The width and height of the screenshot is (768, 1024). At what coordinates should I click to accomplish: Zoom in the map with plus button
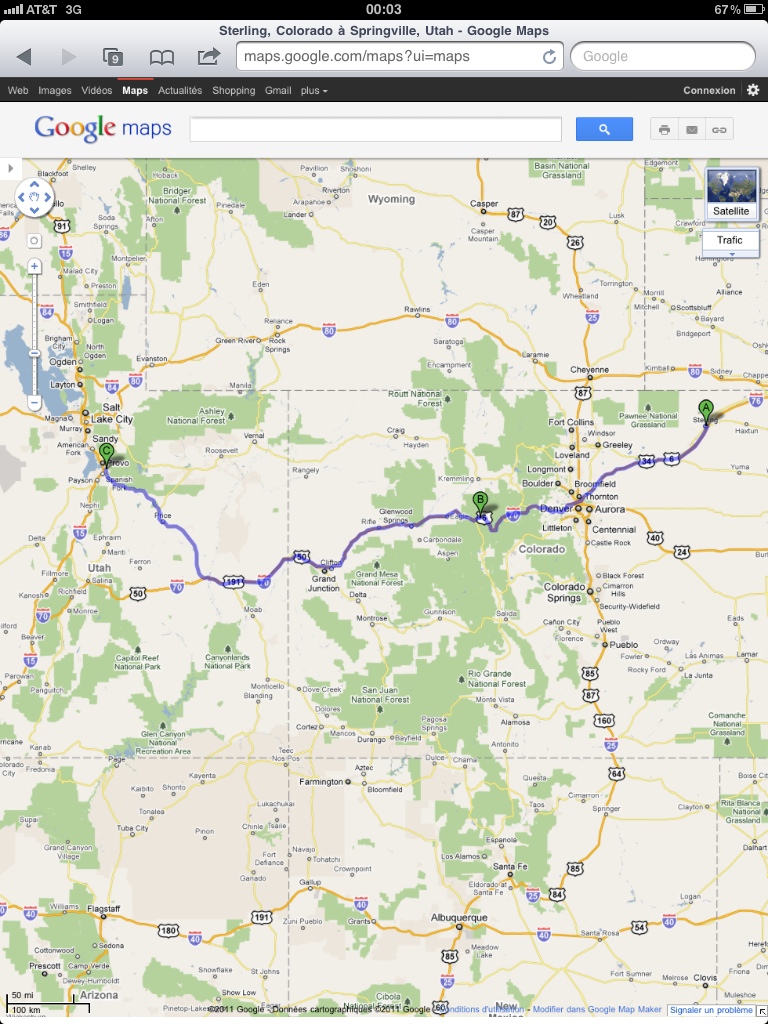(x=35, y=266)
